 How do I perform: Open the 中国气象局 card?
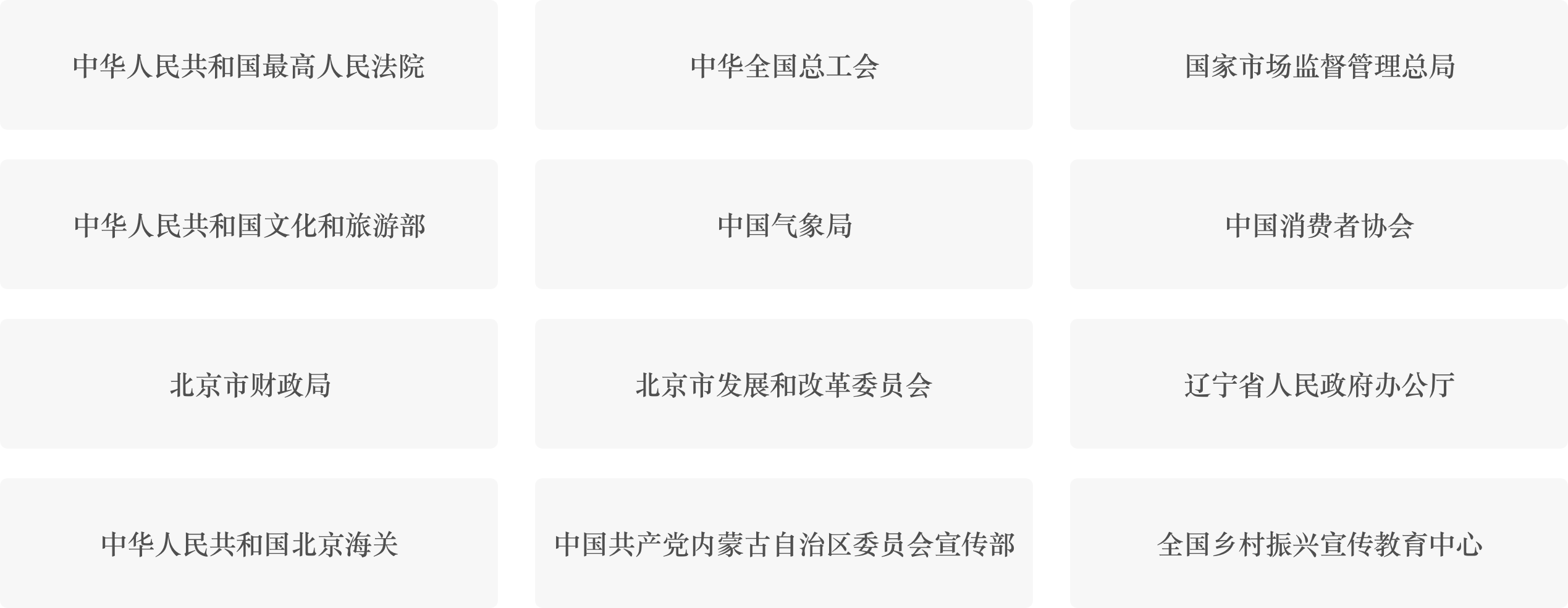[783, 225]
